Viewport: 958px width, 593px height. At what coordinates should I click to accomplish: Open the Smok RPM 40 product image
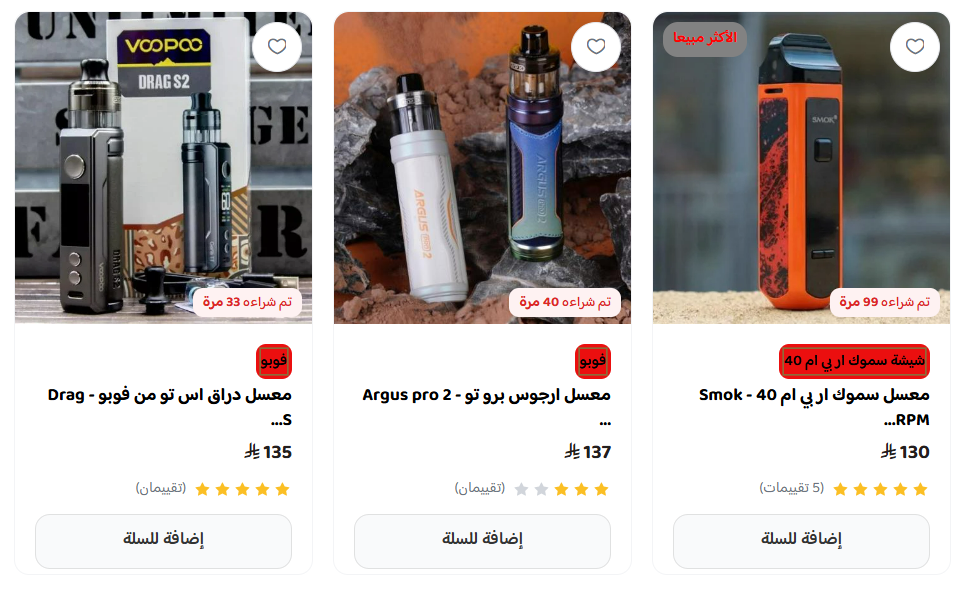pyautogui.click(x=801, y=180)
